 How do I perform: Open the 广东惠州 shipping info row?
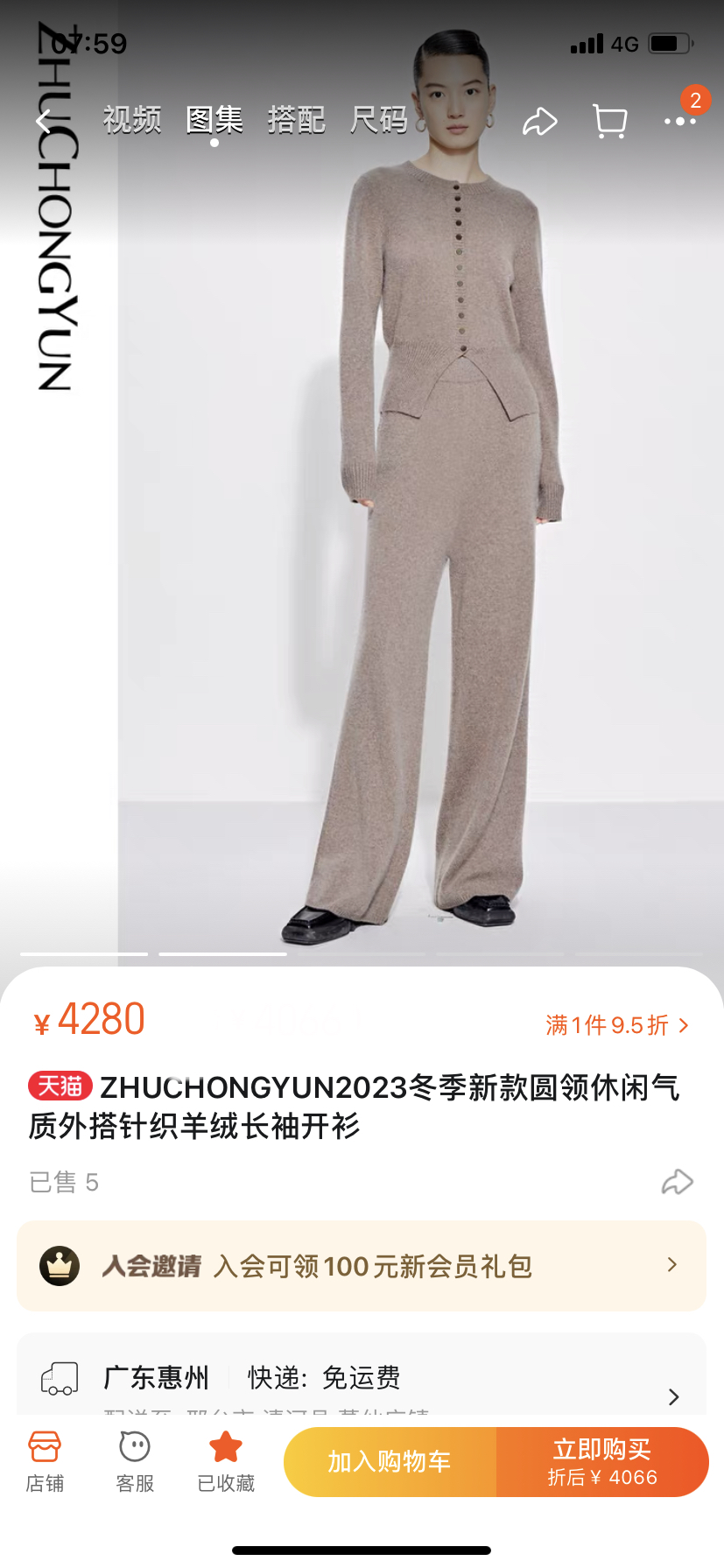click(x=362, y=1379)
